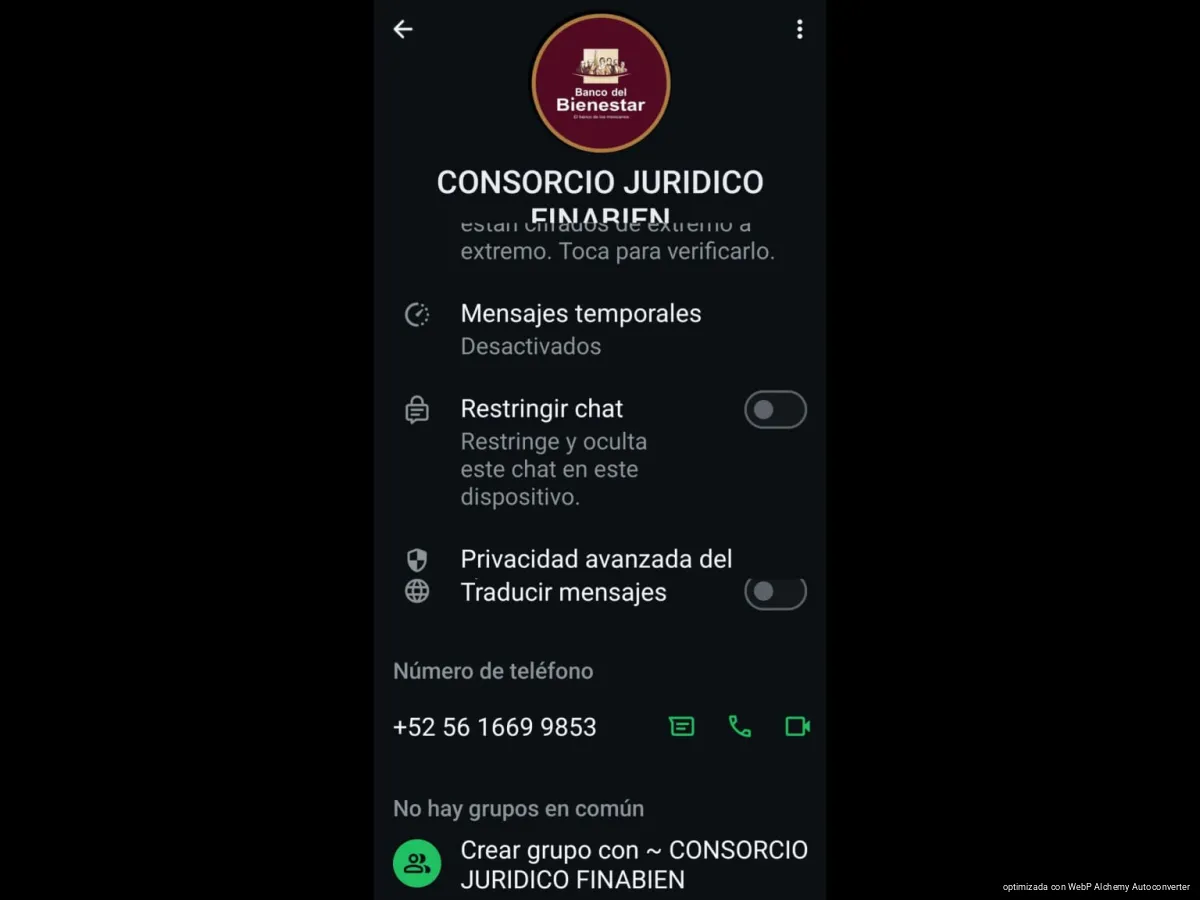1200x900 pixels.
Task: Turn on Traducir mensajes
Action: [x=775, y=592]
